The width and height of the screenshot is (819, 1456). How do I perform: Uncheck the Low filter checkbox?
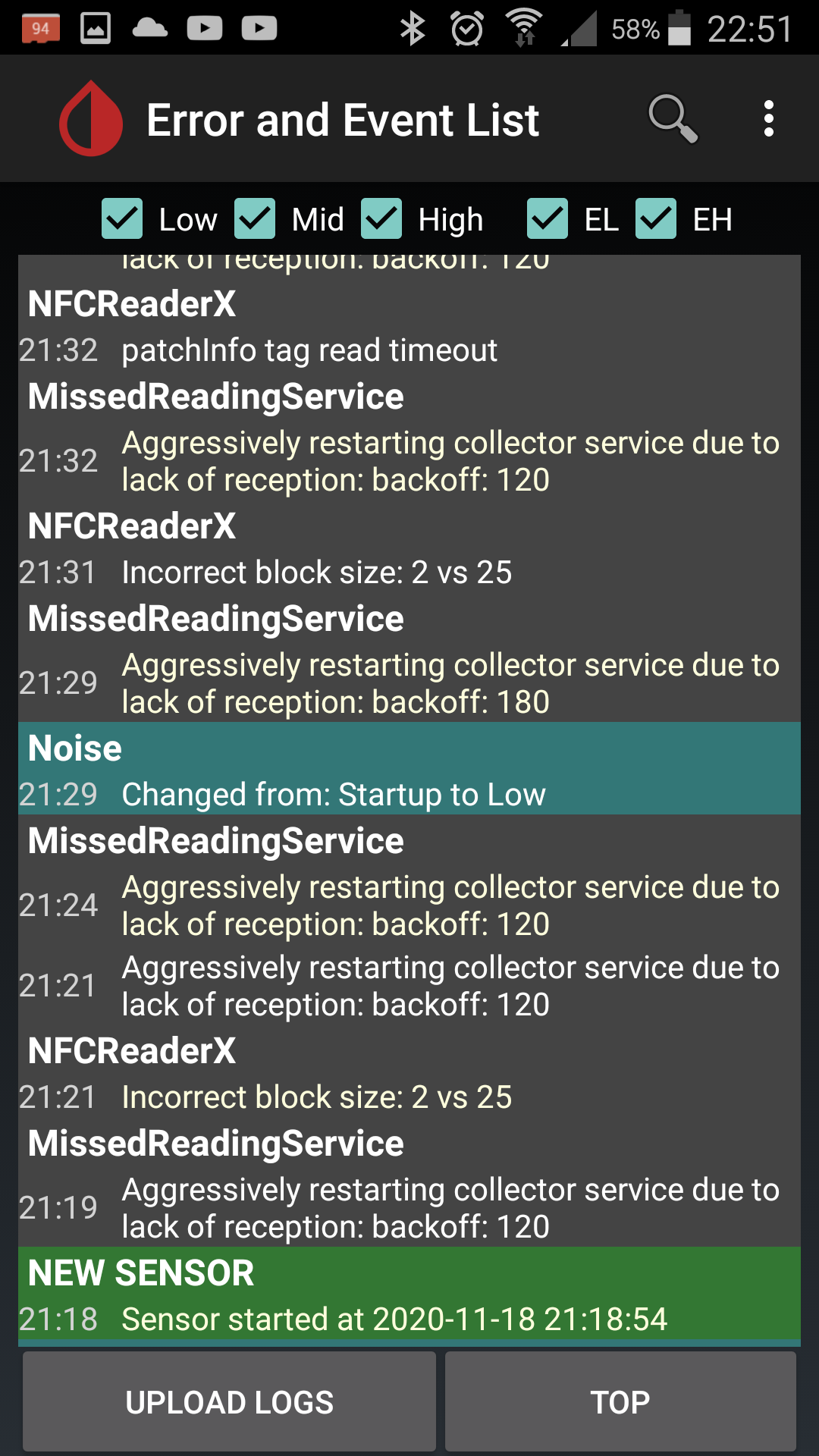122,219
